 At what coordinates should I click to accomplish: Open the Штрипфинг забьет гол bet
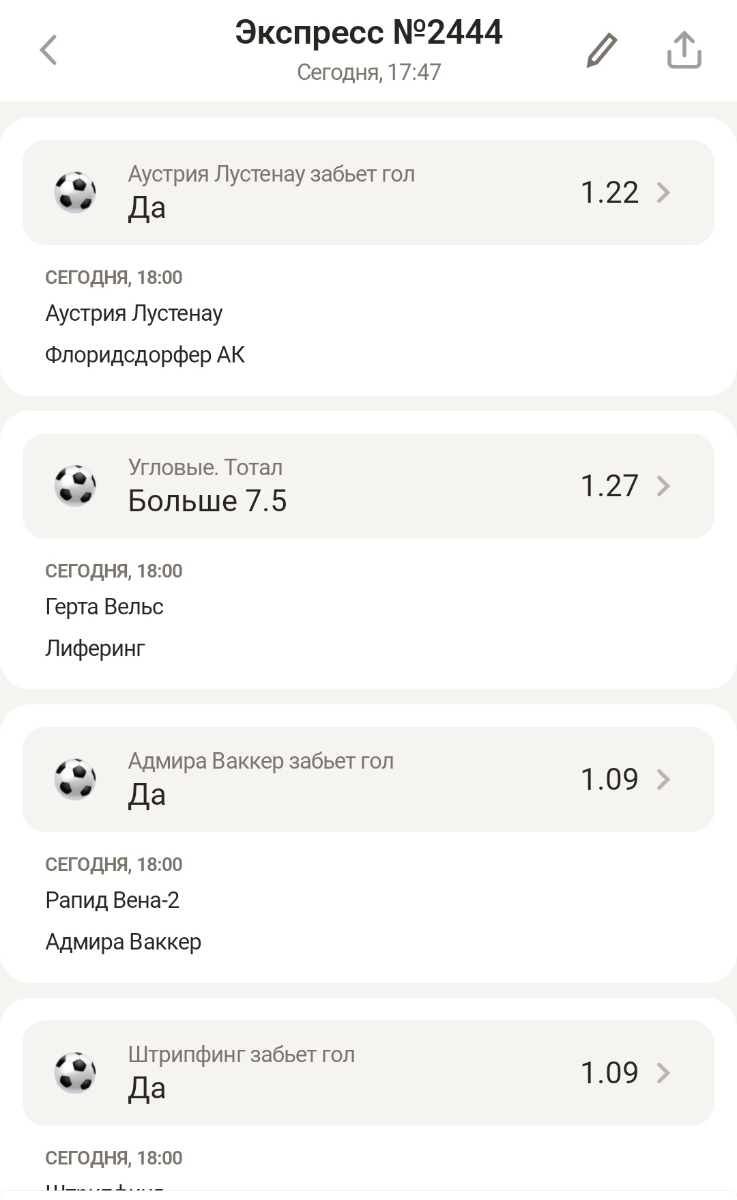(368, 1072)
